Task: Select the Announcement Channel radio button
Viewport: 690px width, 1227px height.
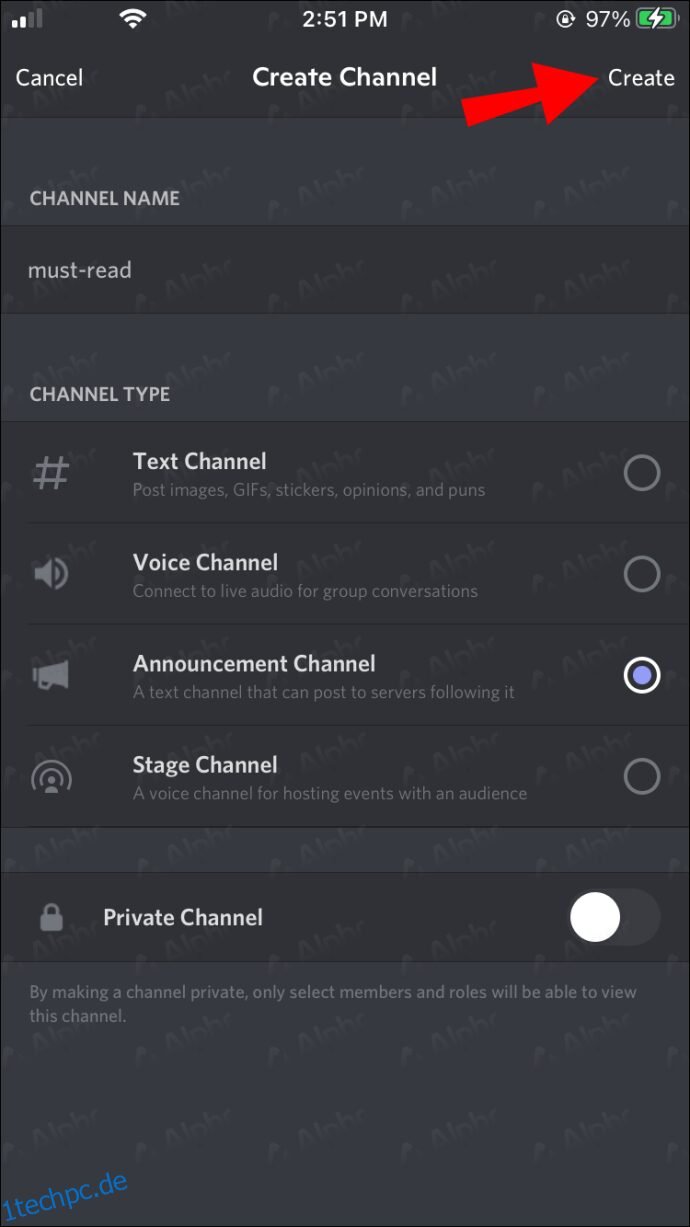Action: click(x=642, y=676)
